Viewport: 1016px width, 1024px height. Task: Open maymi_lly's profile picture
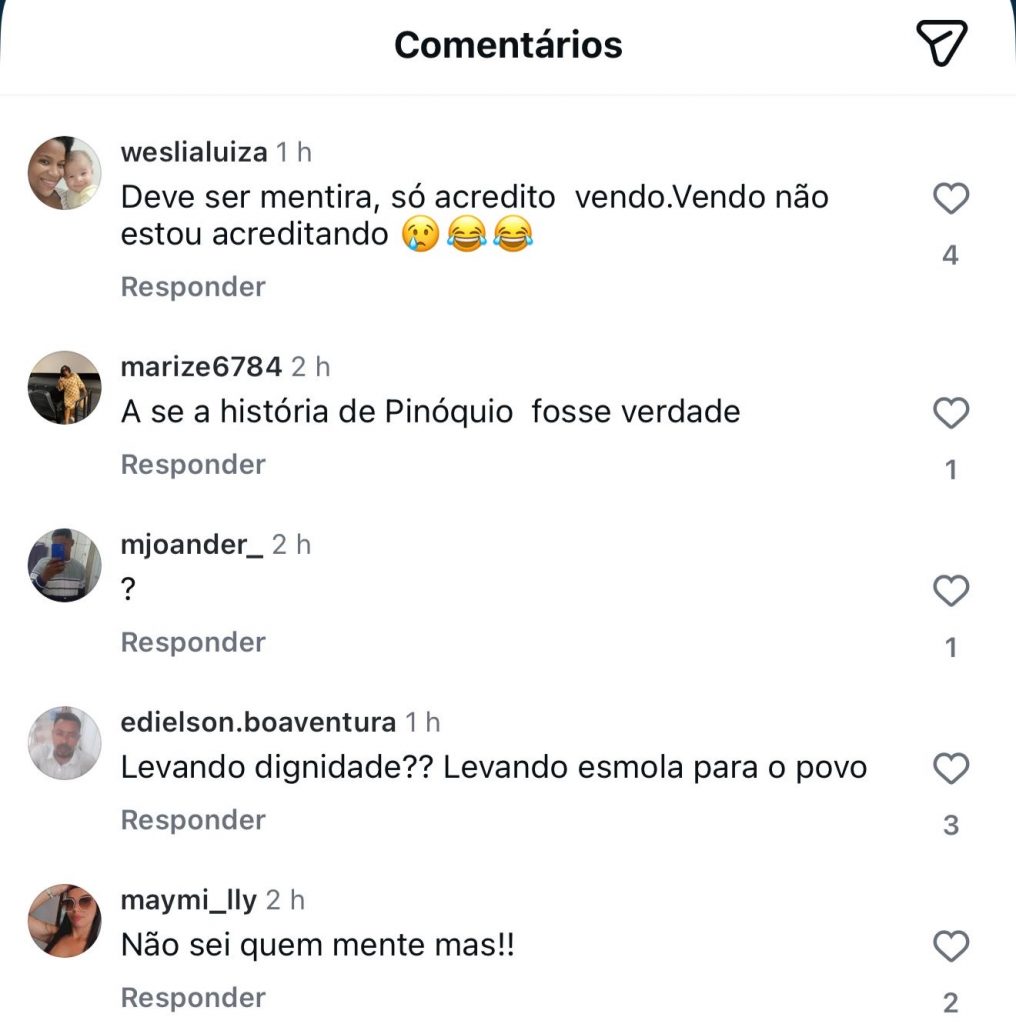[64, 921]
